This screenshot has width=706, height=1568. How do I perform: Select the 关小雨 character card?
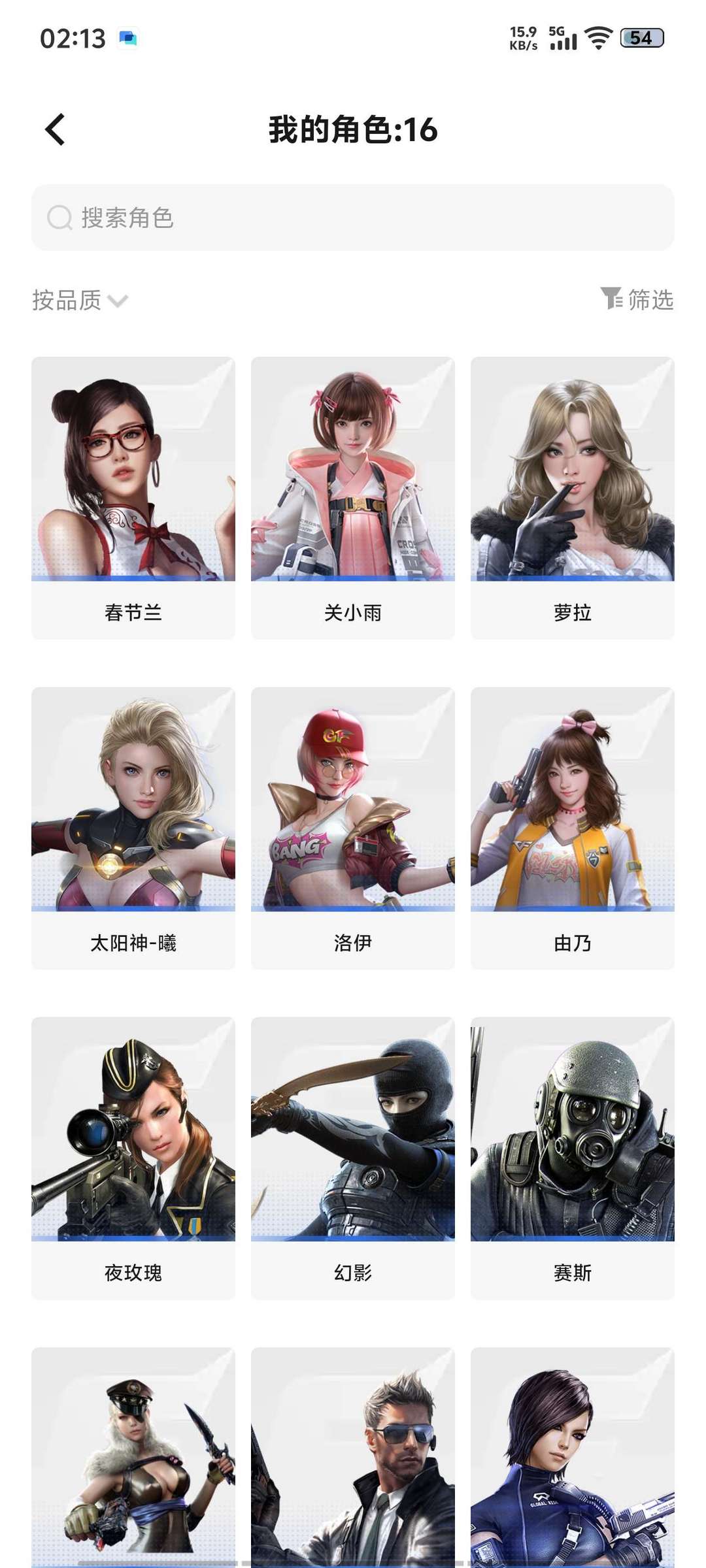coord(353,497)
